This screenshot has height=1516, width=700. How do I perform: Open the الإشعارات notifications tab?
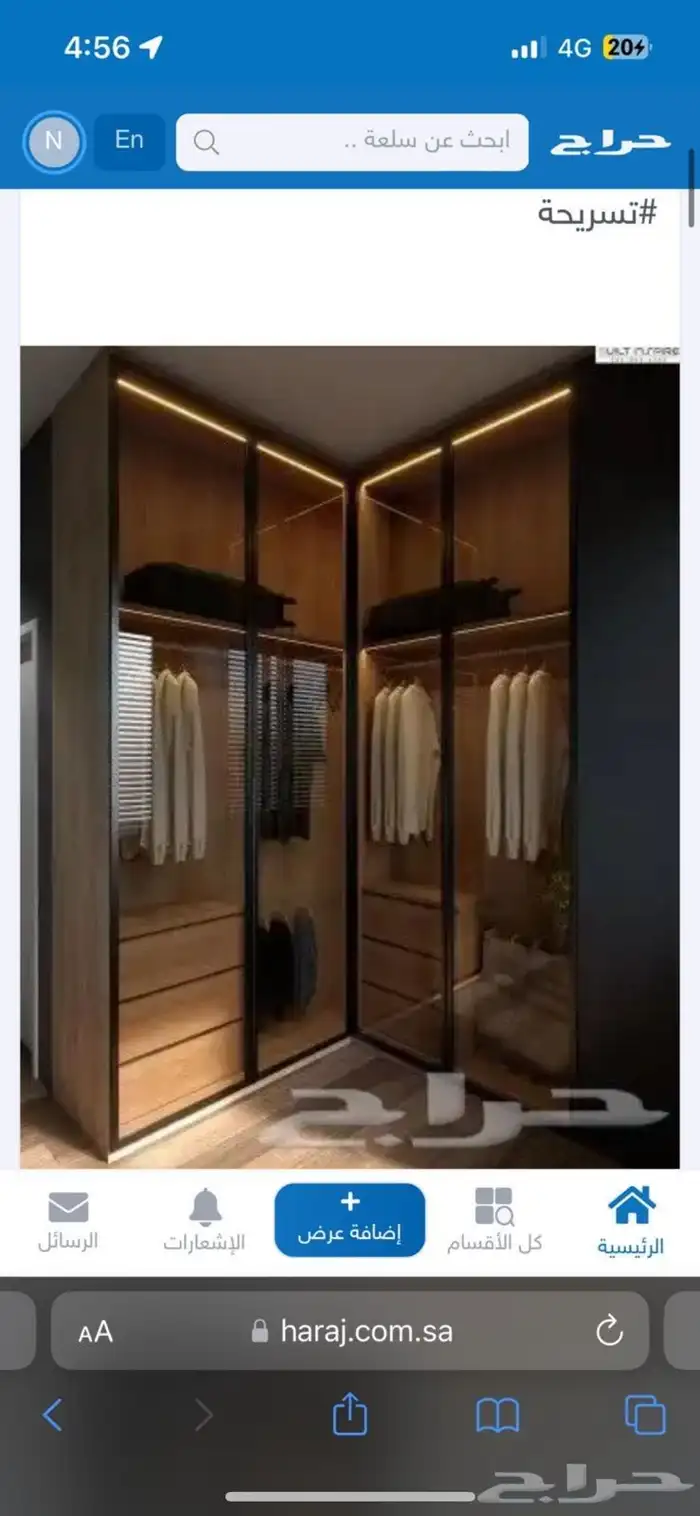pyautogui.click(x=204, y=1220)
